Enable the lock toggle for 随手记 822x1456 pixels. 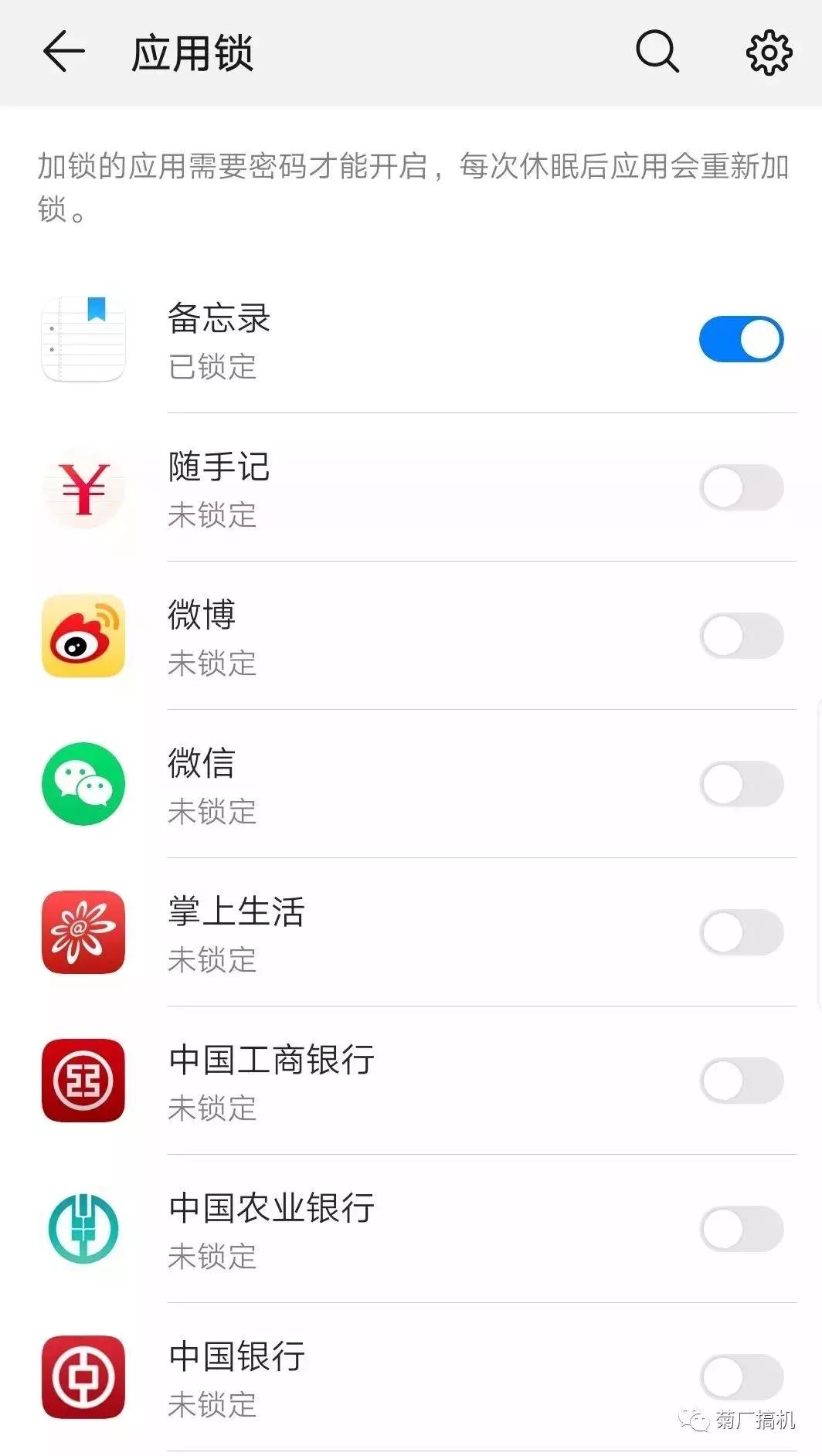tap(740, 487)
